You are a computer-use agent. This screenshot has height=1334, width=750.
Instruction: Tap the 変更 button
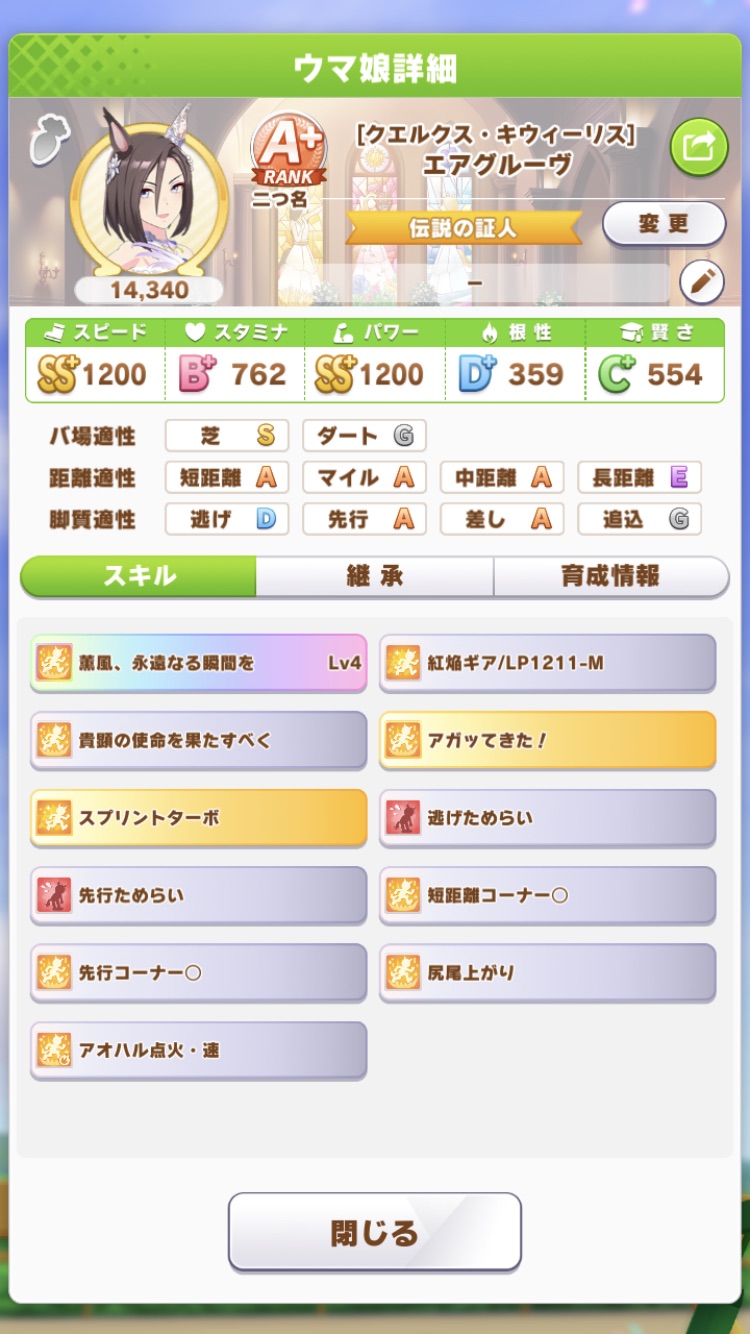click(x=663, y=223)
